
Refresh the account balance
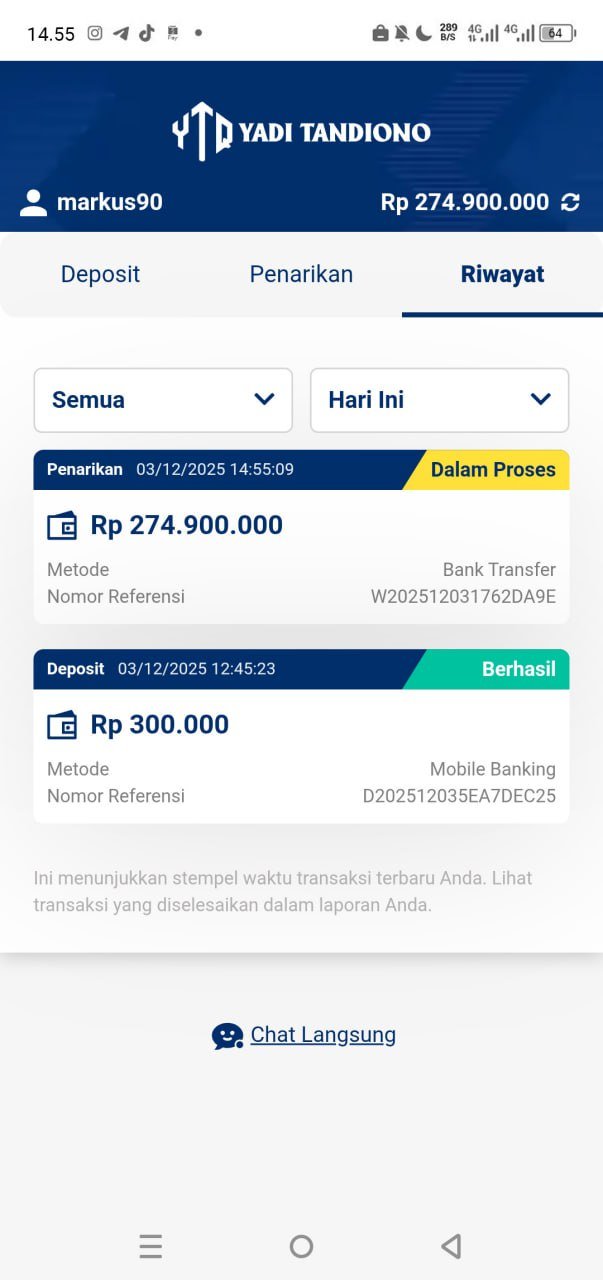tap(570, 202)
